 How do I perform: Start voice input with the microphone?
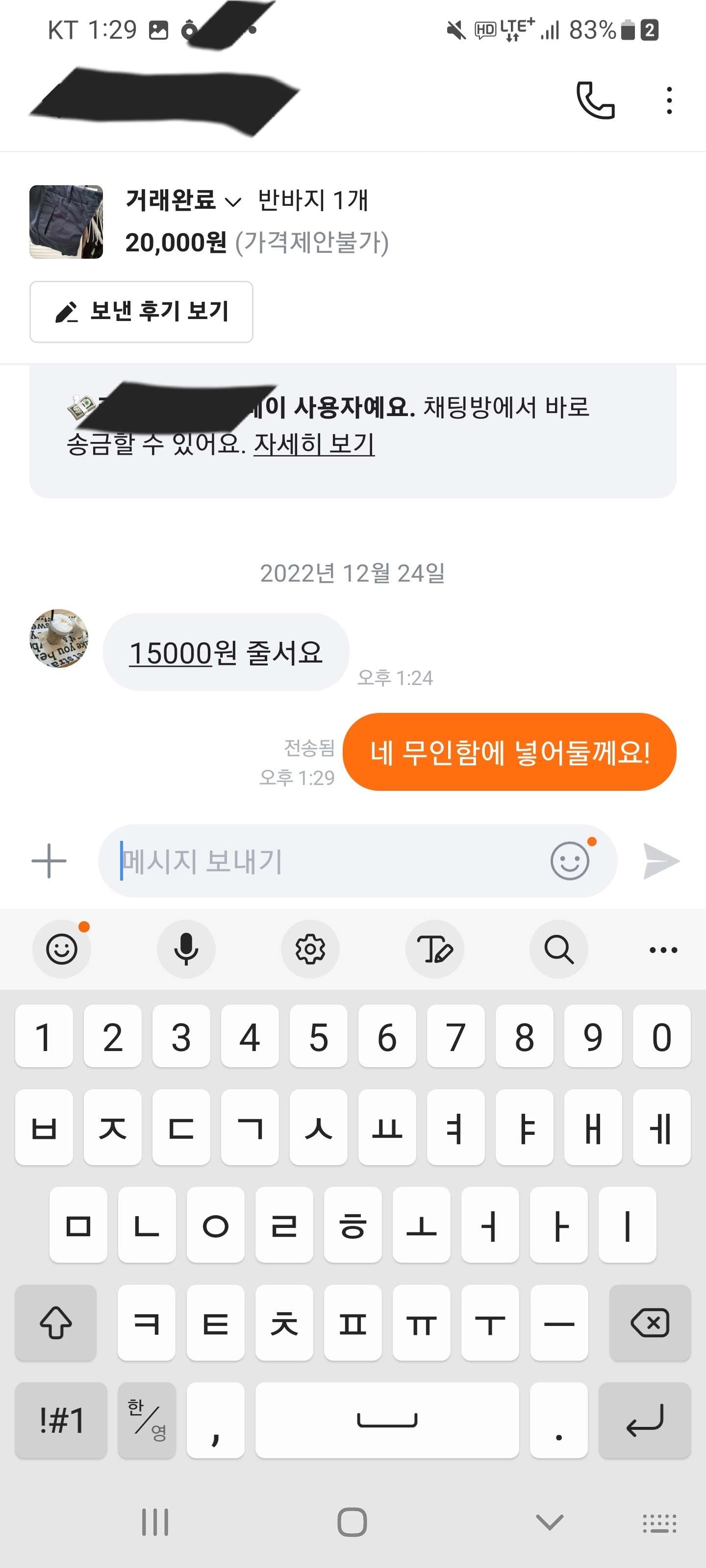click(186, 949)
